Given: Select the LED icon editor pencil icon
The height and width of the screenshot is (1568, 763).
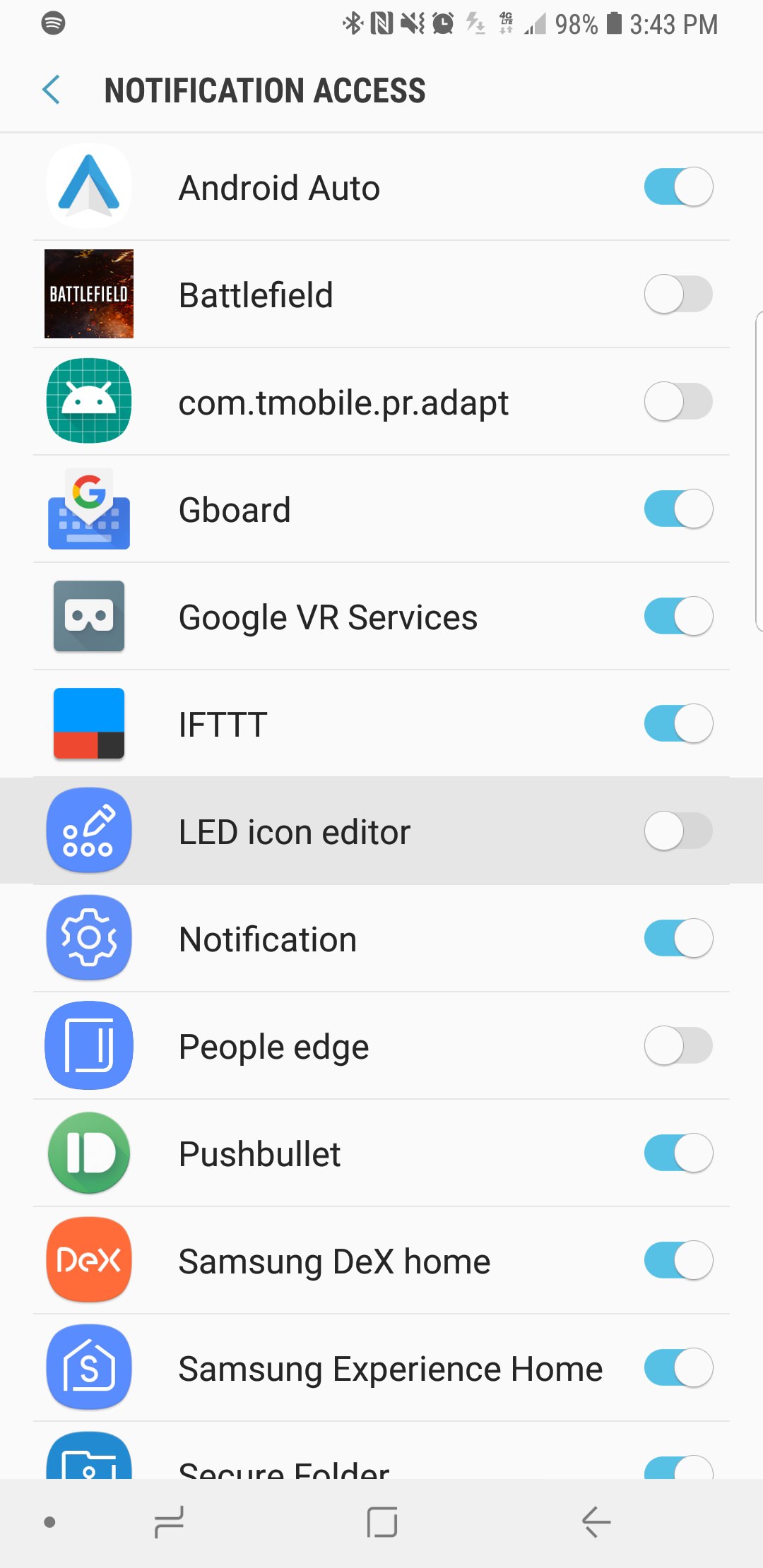Looking at the screenshot, I should pyautogui.click(x=88, y=831).
